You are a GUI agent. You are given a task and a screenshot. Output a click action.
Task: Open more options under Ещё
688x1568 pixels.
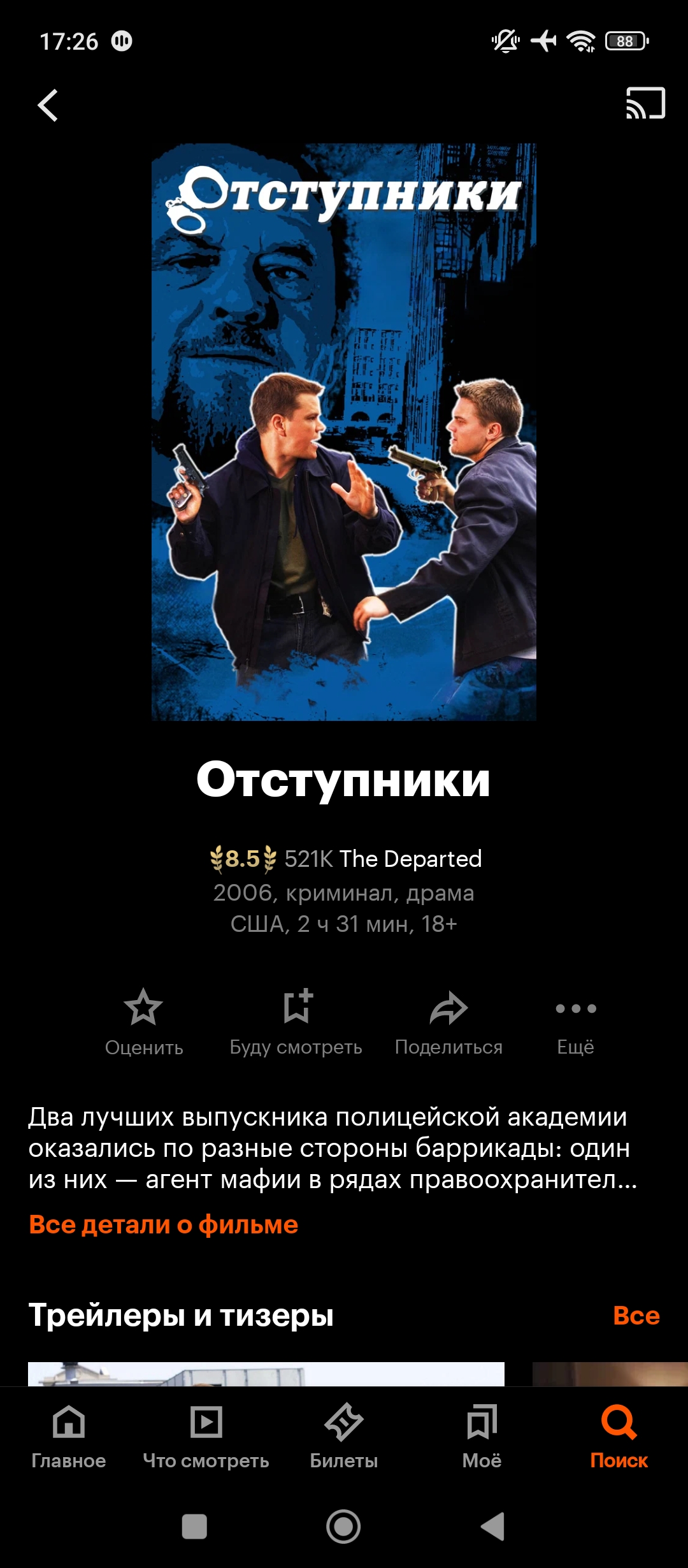tap(575, 1021)
